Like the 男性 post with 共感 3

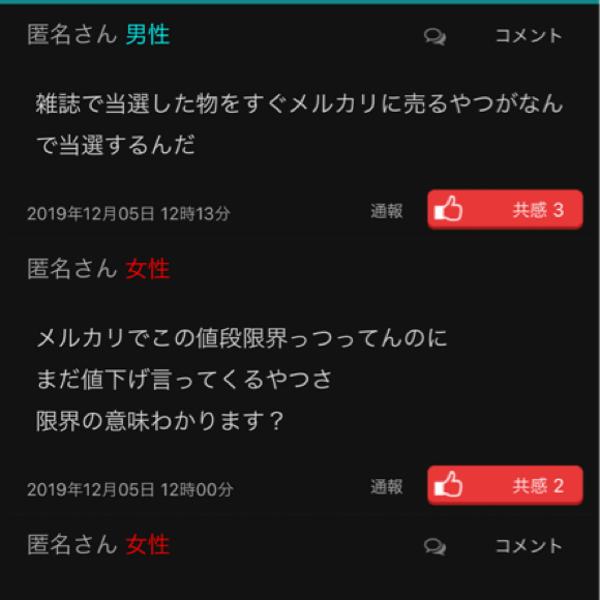(504, 210)
